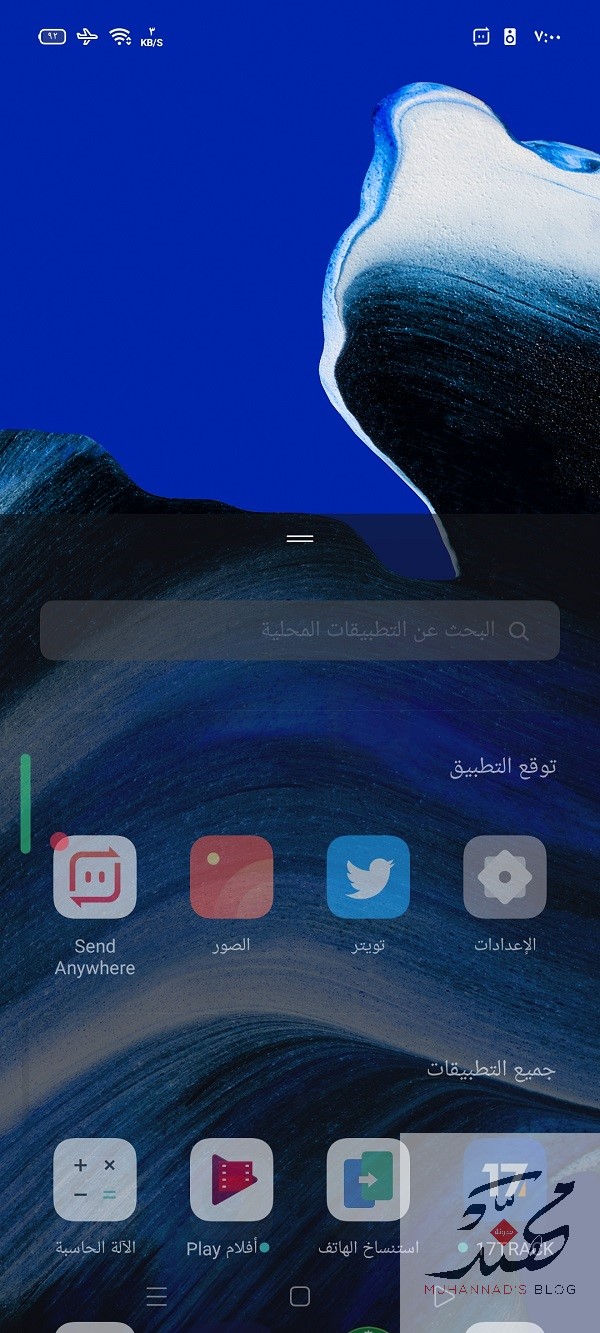The height and width of the screenshot is (1333, 600).
Task: Open the Photos app (الصور)
Action: pos(231,877)
